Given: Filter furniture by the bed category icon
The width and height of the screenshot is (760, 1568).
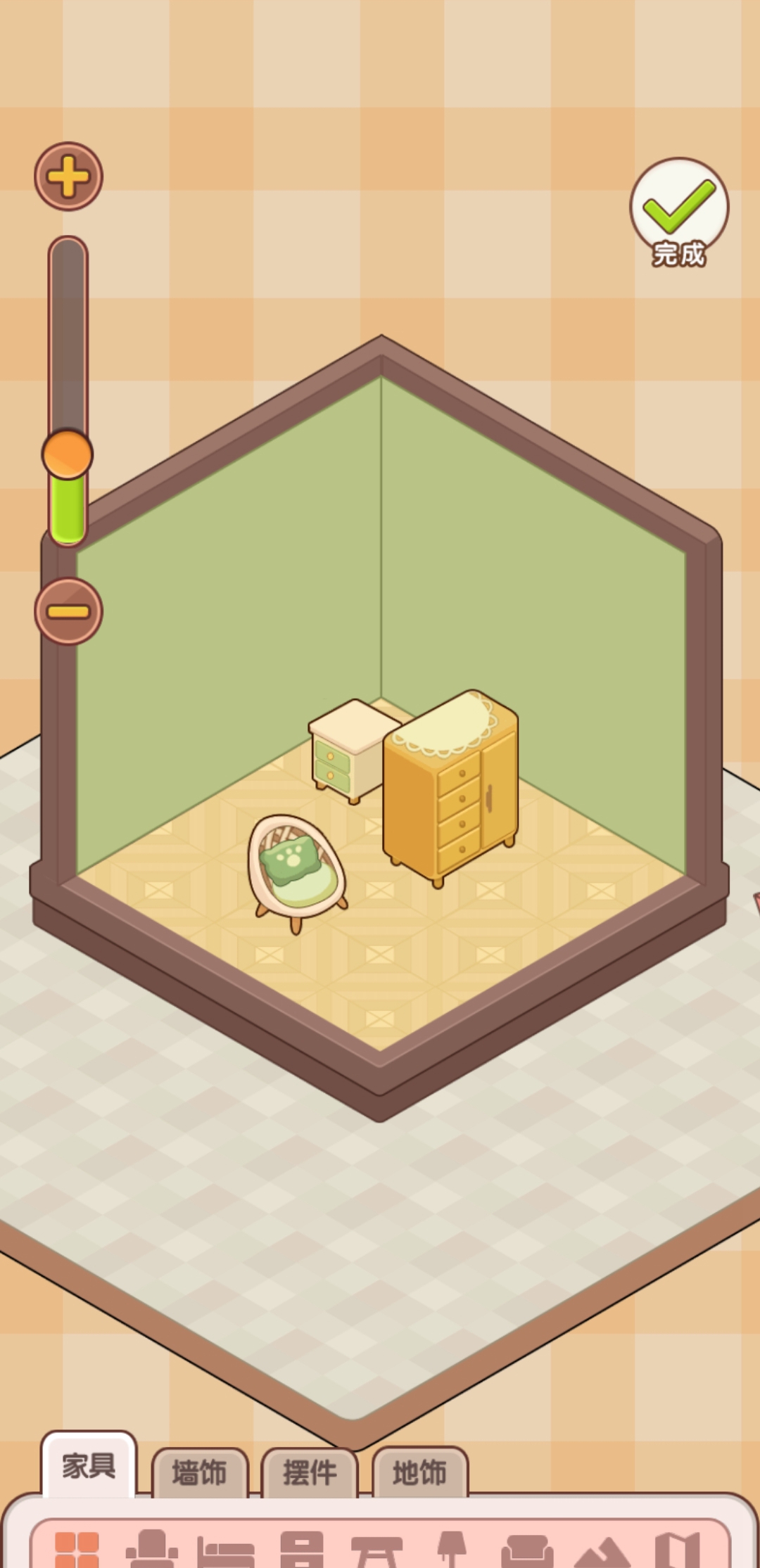Looking at the screenshot, I should tap(225, 1553).
